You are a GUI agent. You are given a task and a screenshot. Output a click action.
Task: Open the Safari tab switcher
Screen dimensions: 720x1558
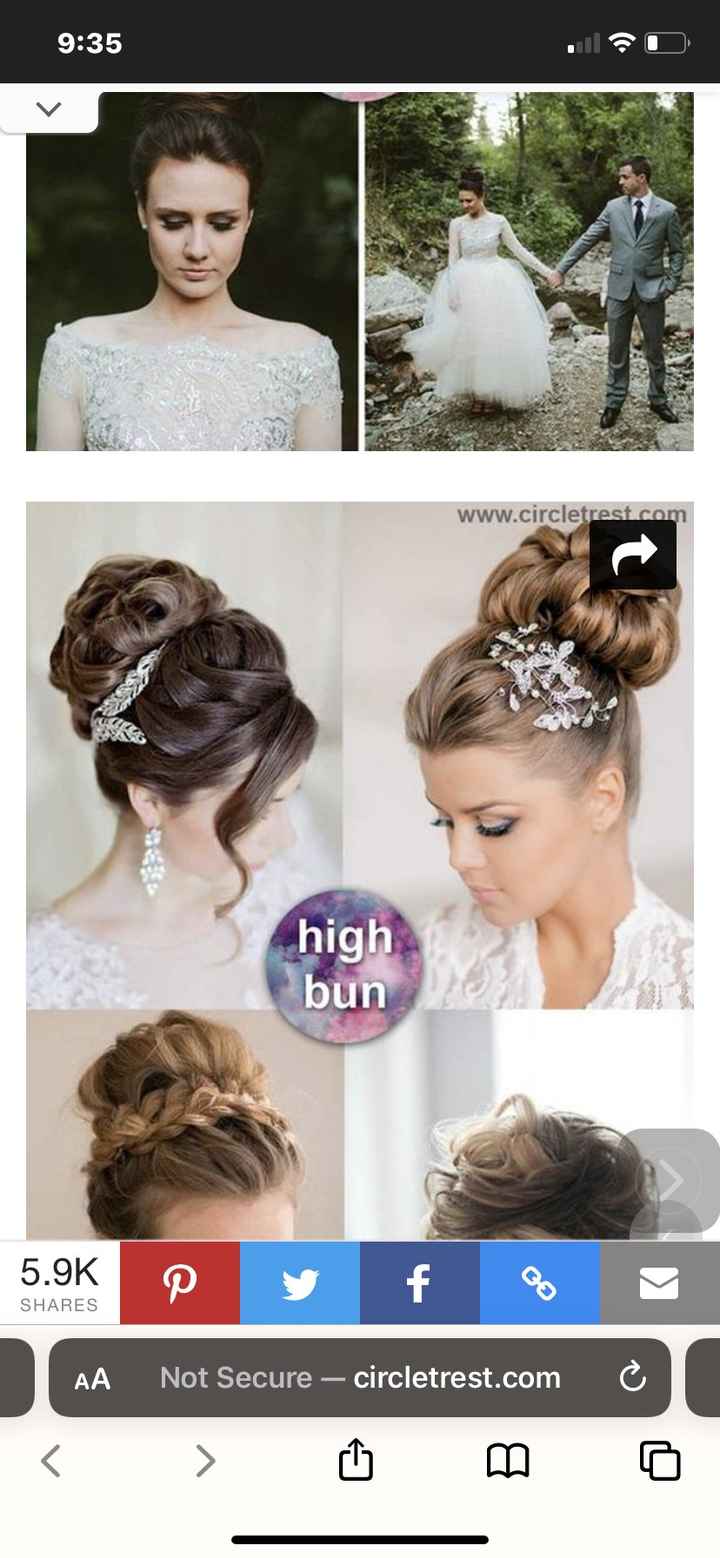click(x=659, y=1460)
